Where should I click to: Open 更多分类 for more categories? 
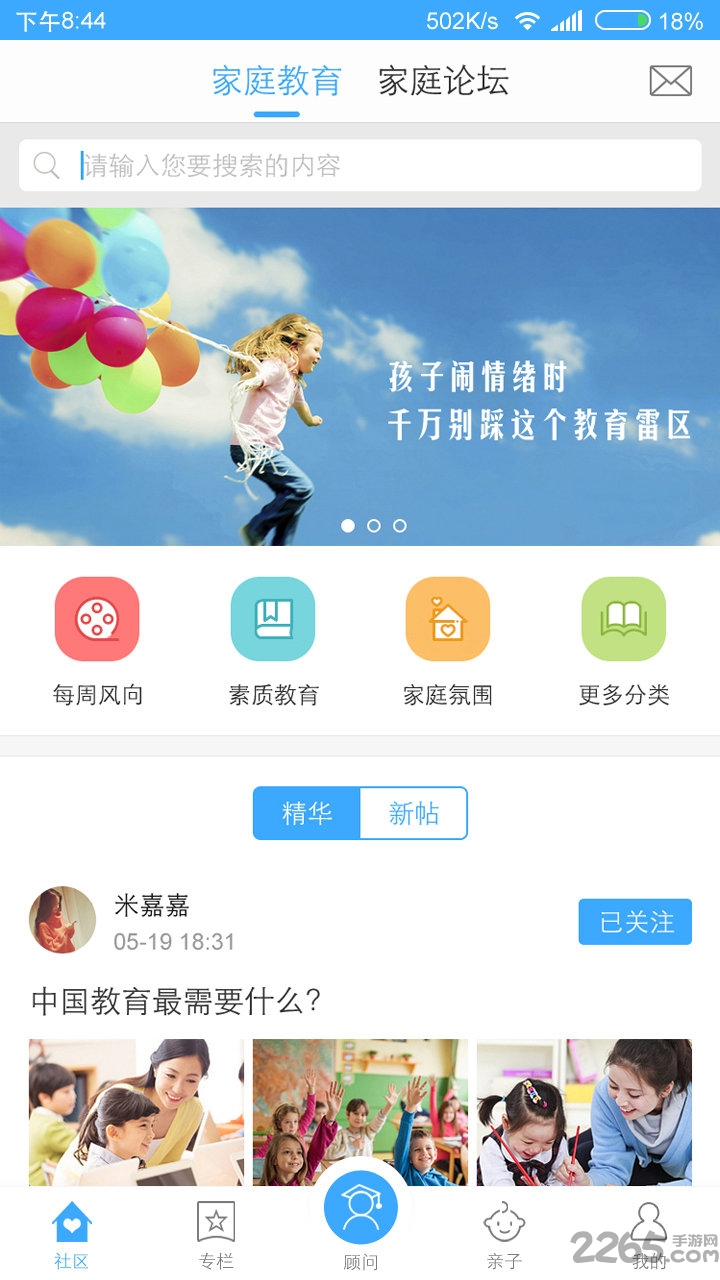[x=624, y=640]
